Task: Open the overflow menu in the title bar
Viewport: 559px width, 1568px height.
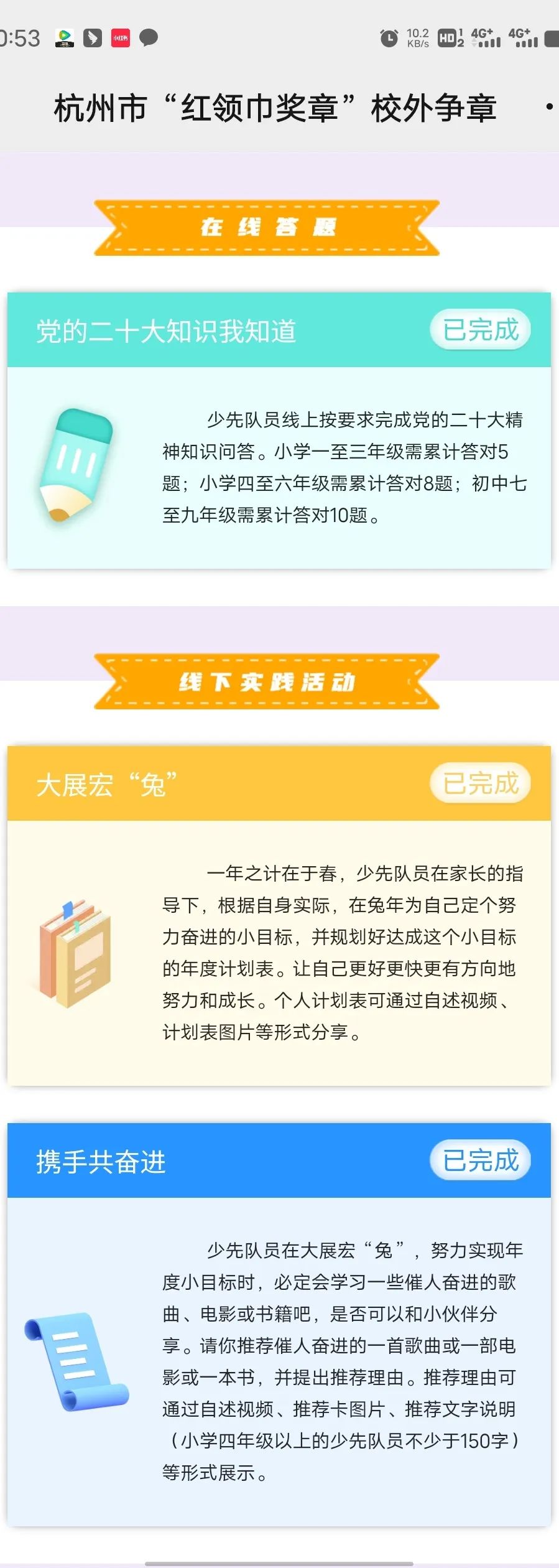Action: 550,108
